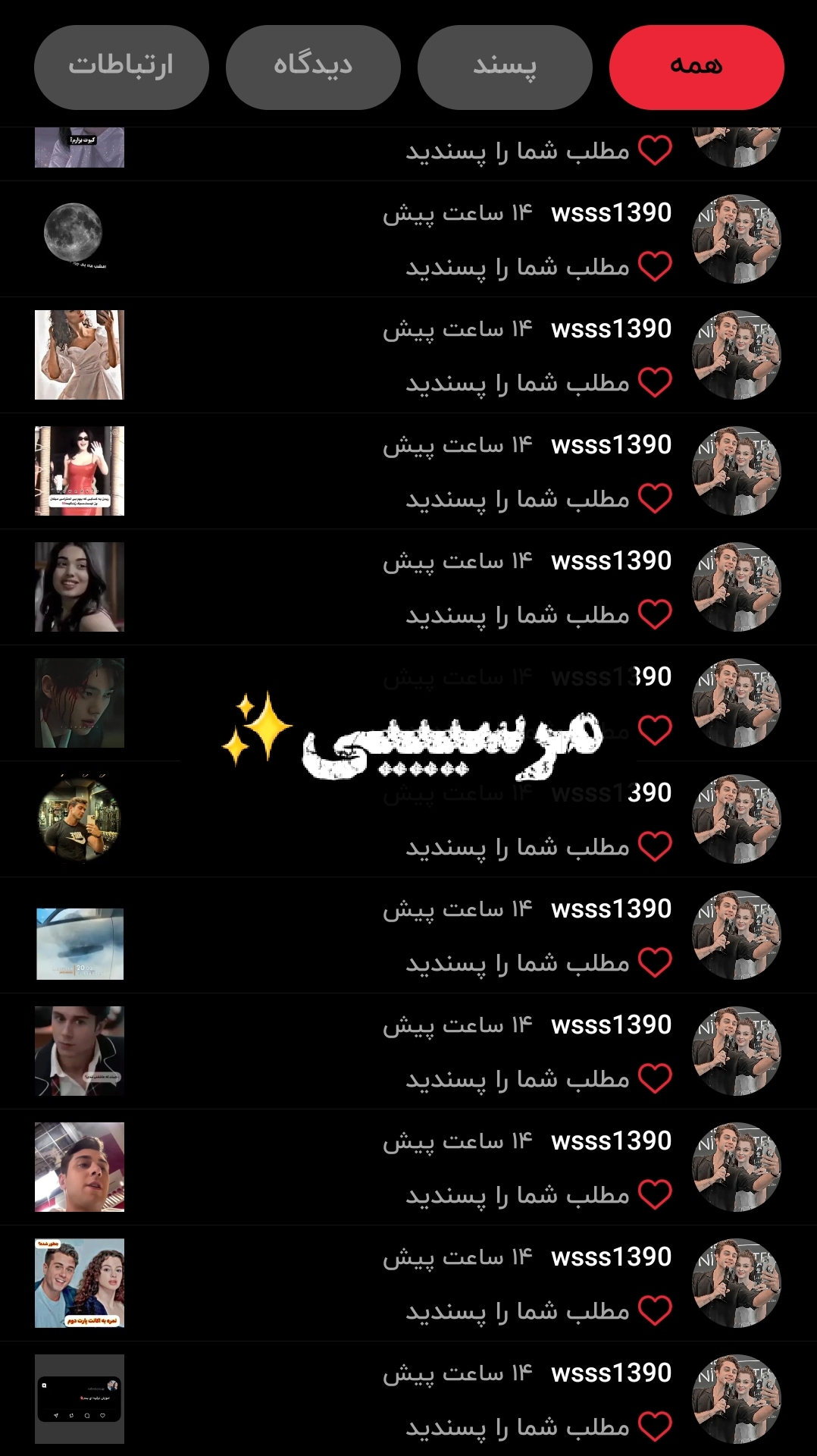Open the moon post thumbnail
Screen dimensions: 817x1456
pos(74,234)
